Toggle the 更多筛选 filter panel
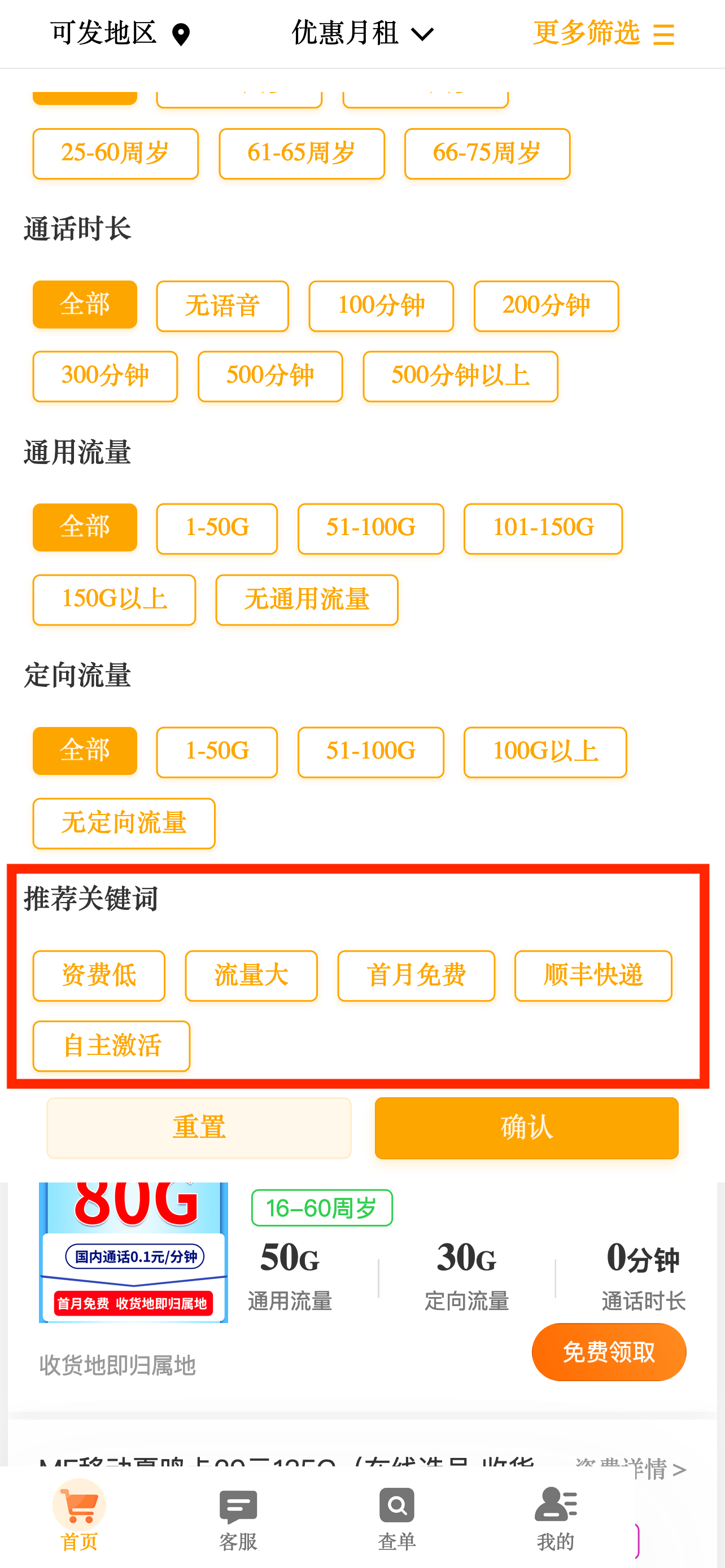This screenshot has height=1568, width=725. (603, 33)
